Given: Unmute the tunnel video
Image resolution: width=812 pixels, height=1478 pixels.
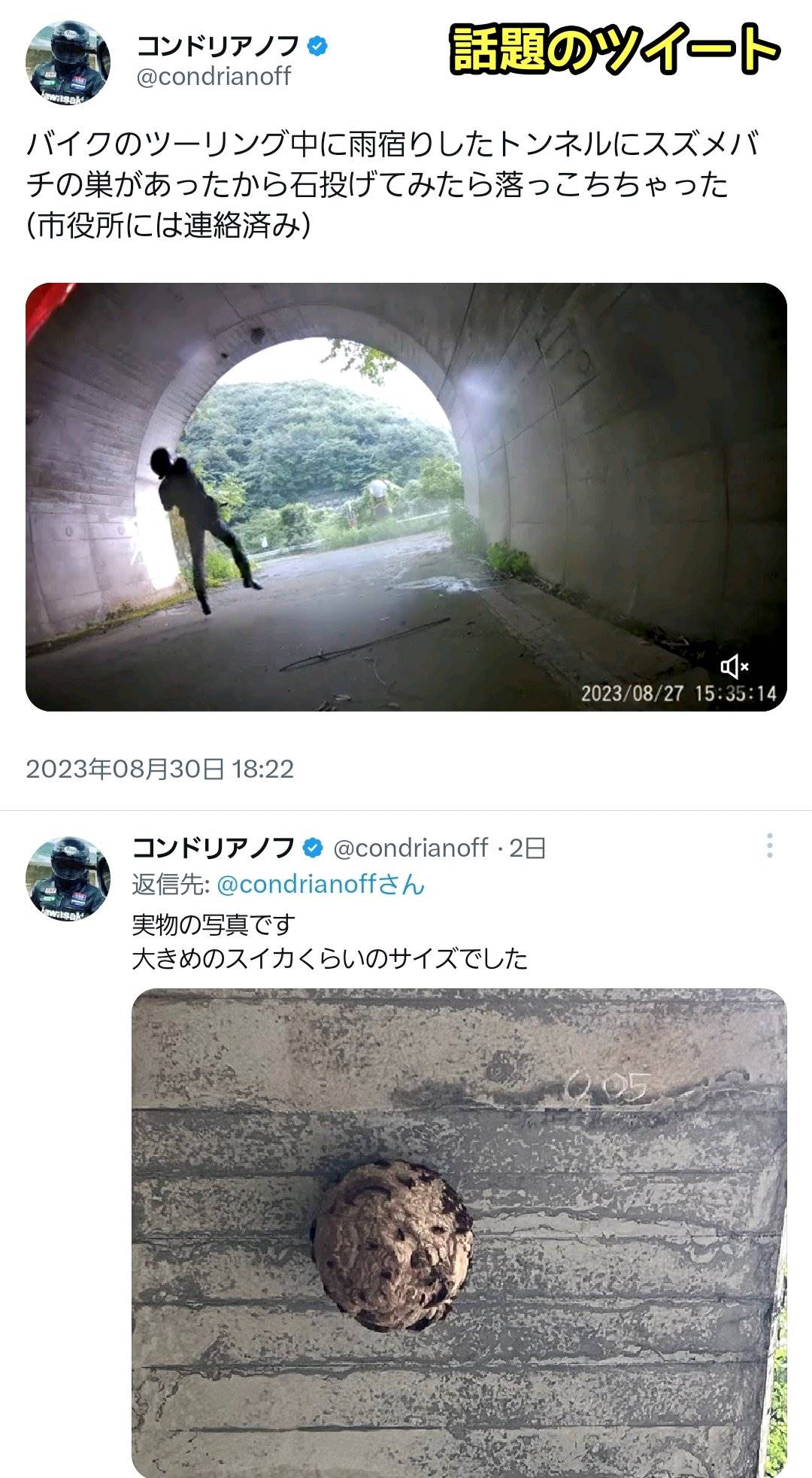Looking at the screenshot, I should [734, 666].
